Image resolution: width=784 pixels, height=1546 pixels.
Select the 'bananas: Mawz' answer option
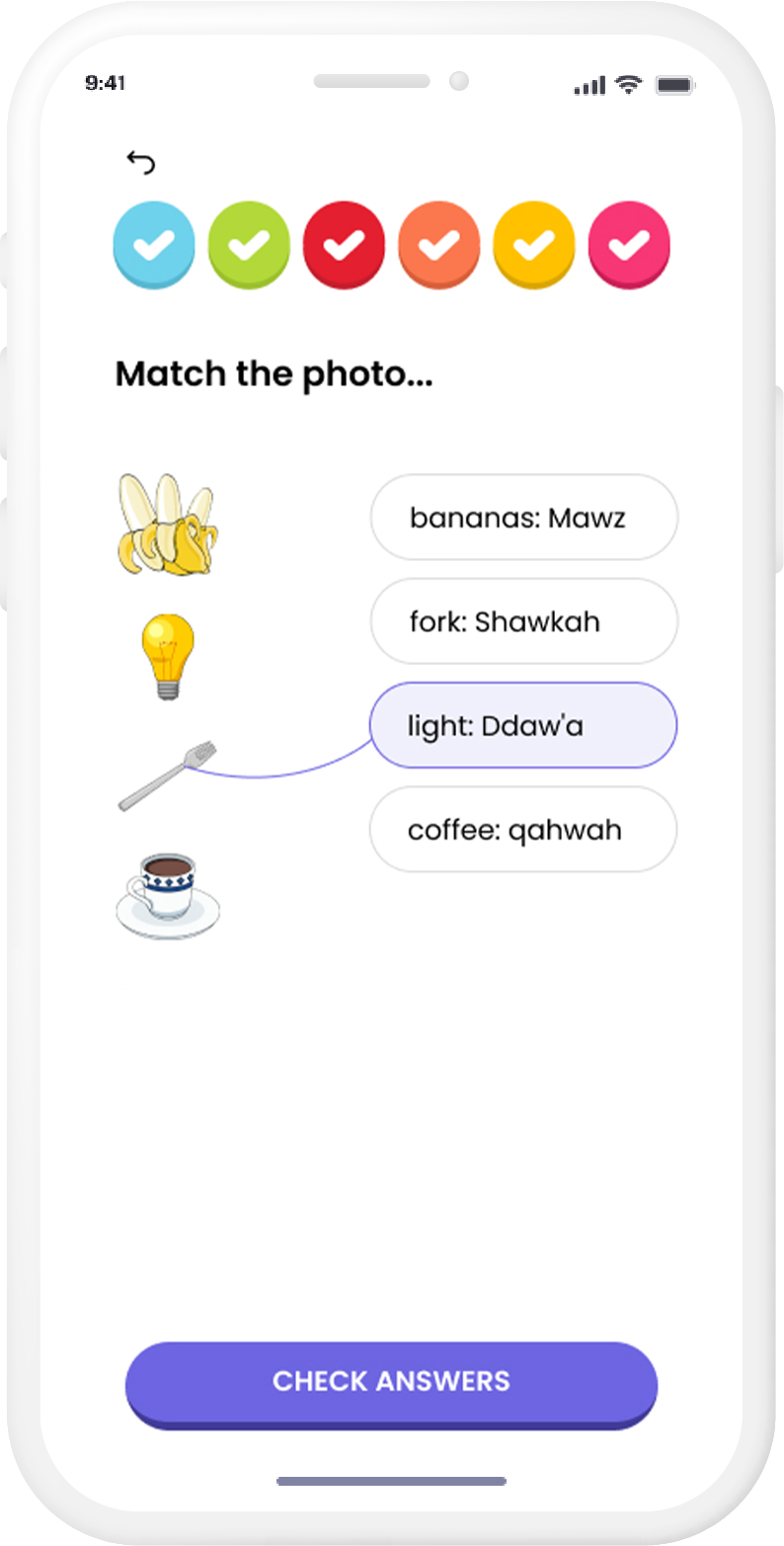523,518
